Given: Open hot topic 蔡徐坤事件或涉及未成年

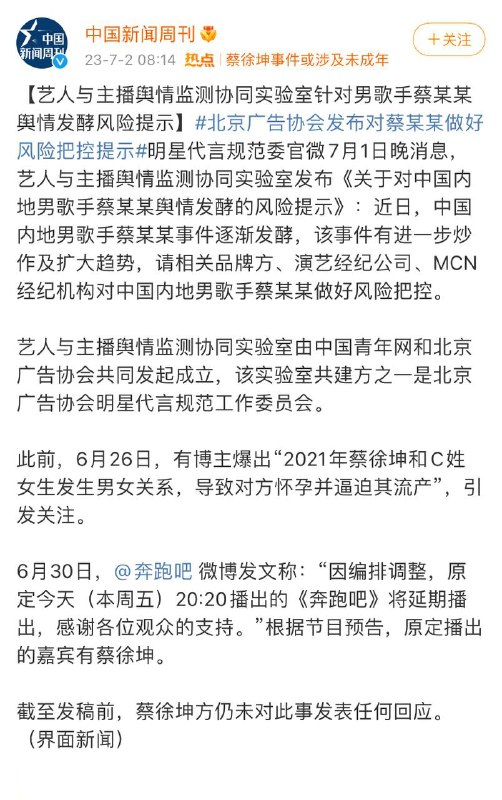Looking at the screenshot, I should click(307, 60).
